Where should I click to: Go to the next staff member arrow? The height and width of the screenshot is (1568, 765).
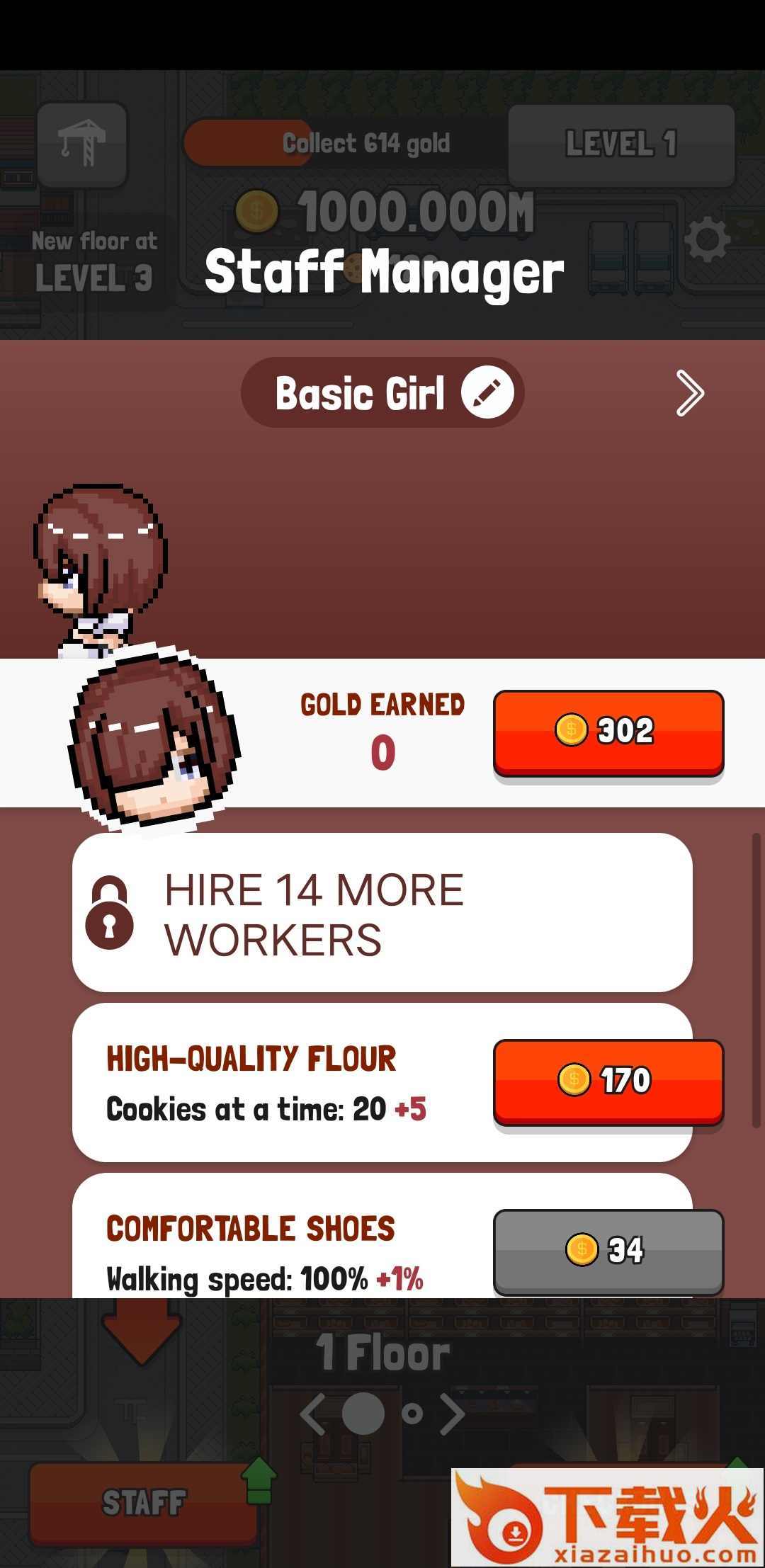689,392
